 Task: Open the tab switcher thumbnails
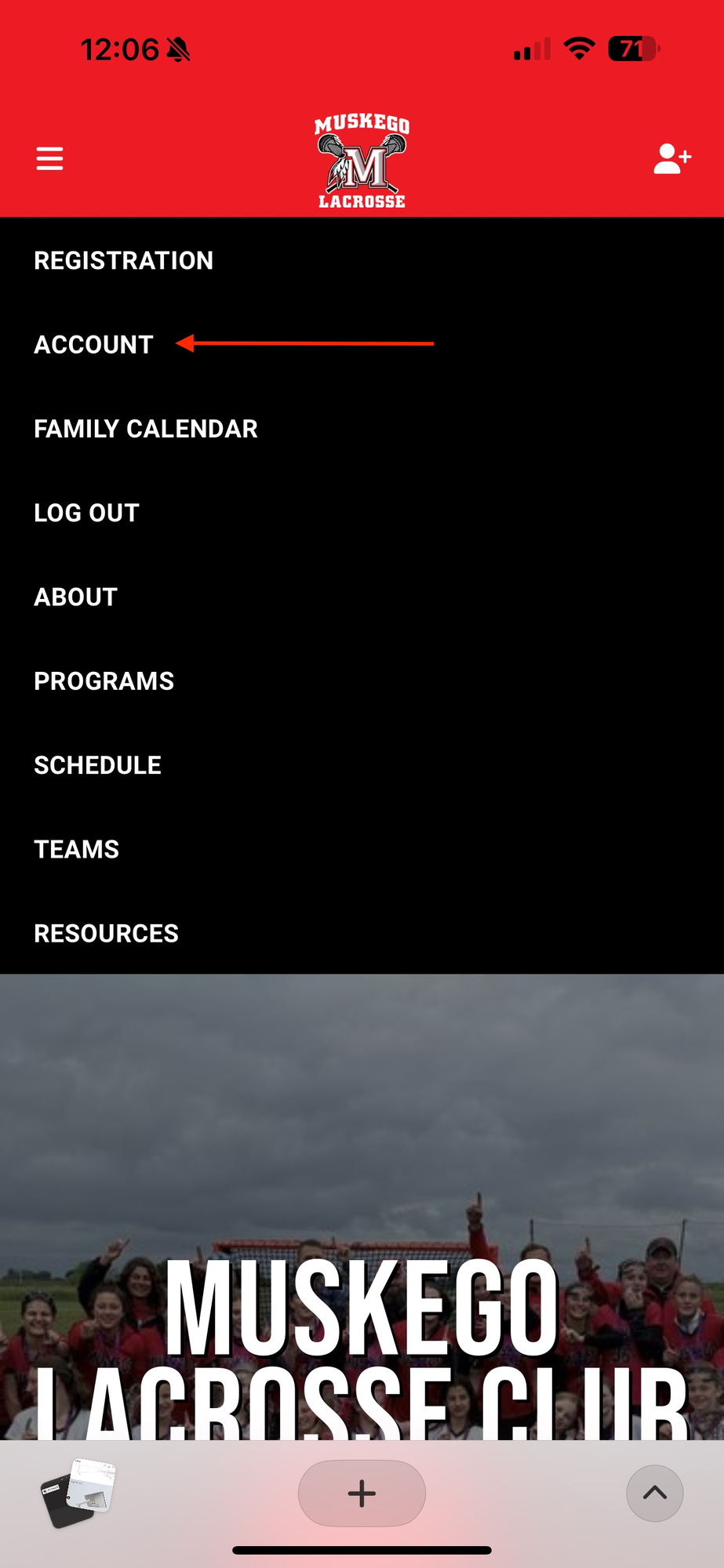coord(78,1493)
